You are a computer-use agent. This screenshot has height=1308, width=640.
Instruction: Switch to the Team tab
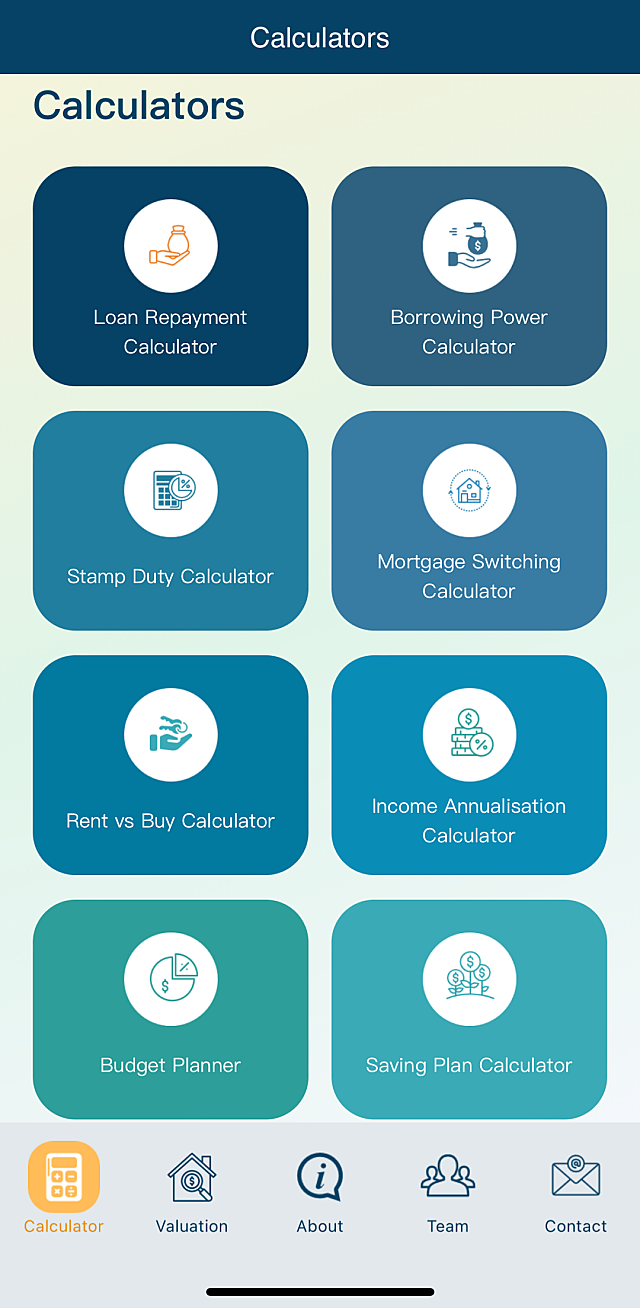448,1190
